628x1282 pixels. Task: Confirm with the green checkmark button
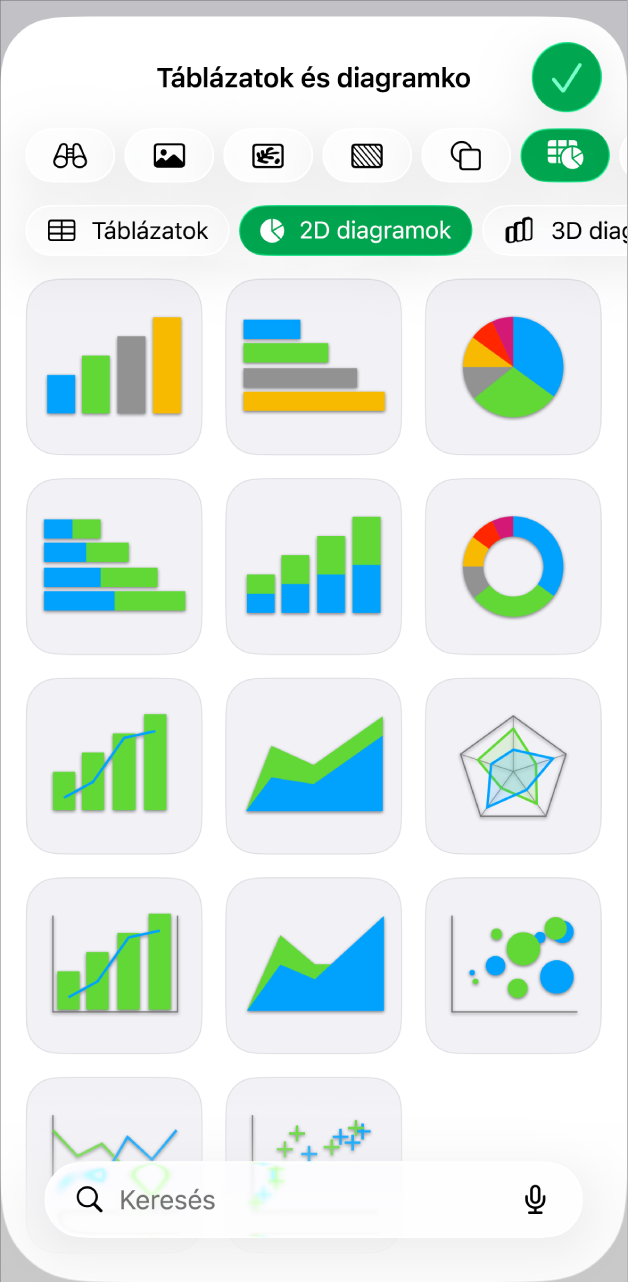coord(567,77)
